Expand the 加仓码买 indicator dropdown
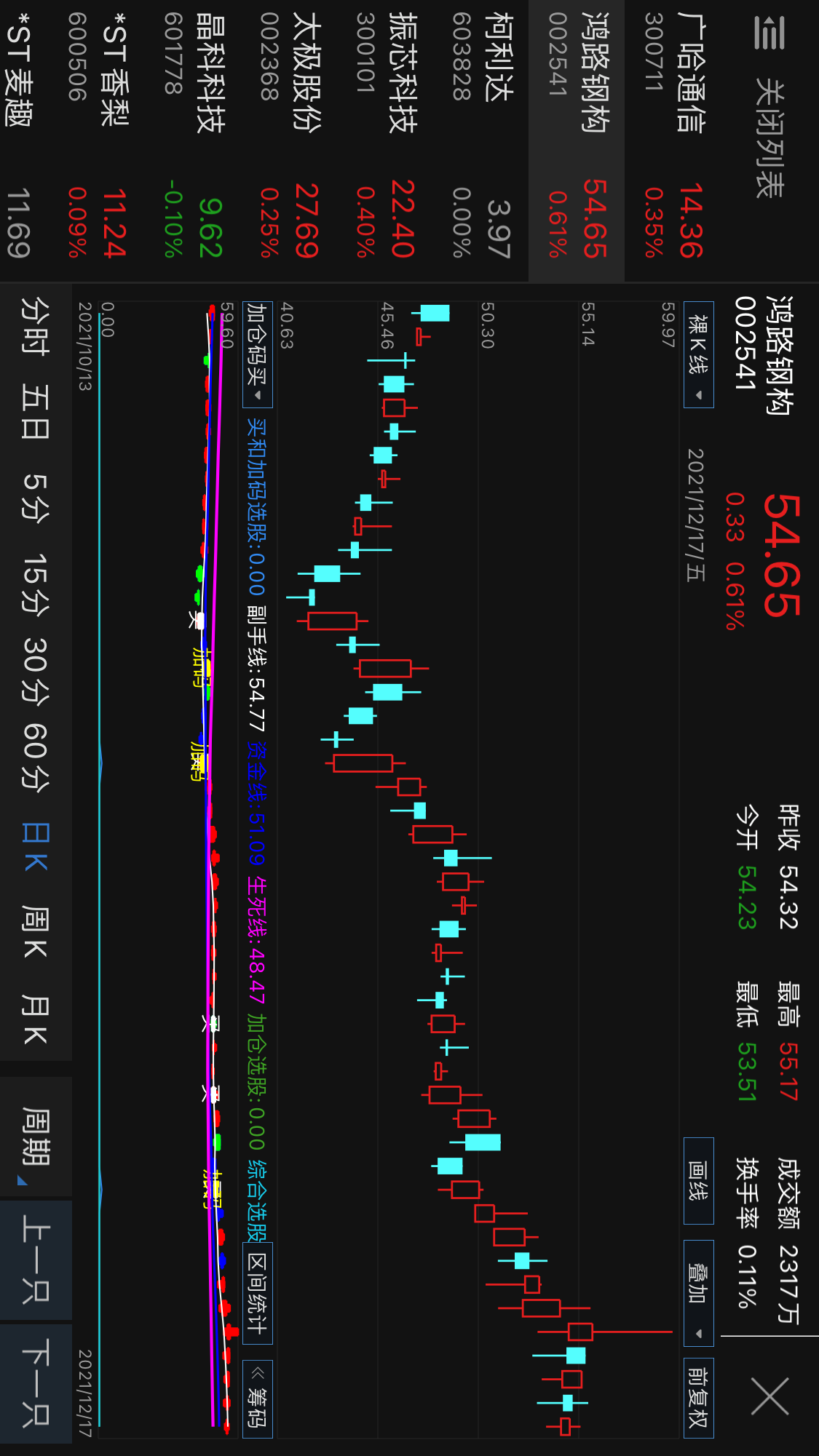The width and height of the screenshot is (819, 1456). (257, 354)
